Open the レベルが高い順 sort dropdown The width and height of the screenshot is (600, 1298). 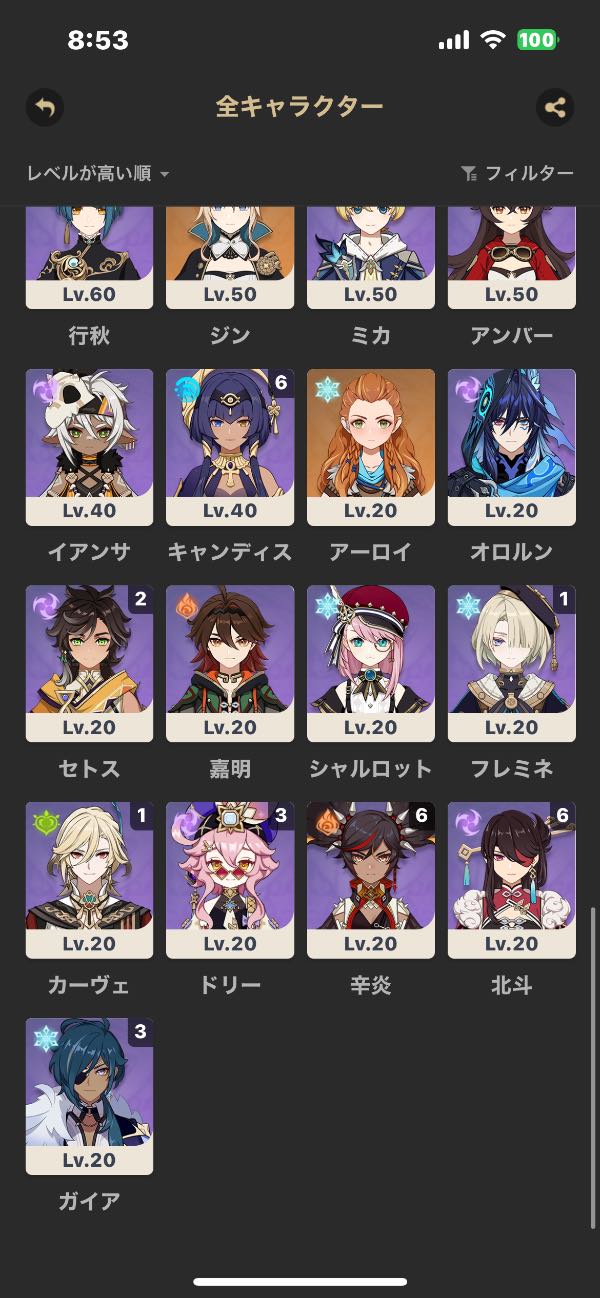(98, 174)
